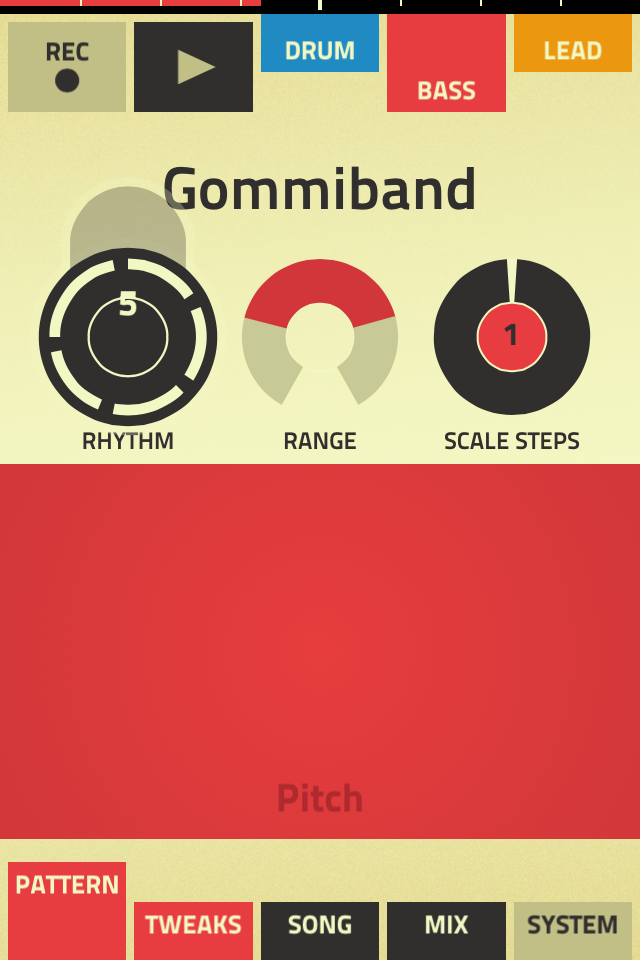Start recording with the REC button

point(67,67)
